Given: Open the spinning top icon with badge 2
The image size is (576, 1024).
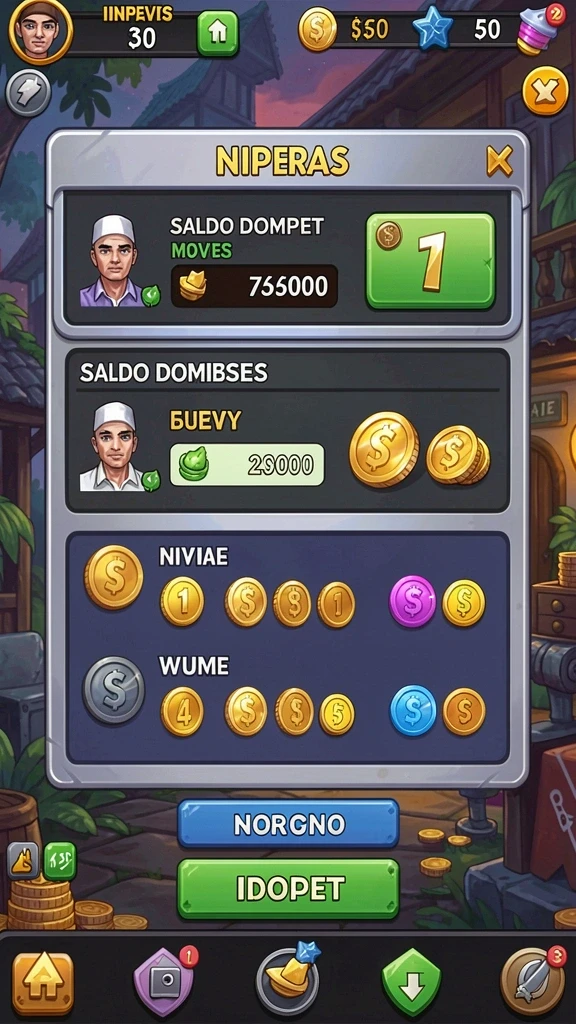Looking at the screenshot, I should coord(539,29).
